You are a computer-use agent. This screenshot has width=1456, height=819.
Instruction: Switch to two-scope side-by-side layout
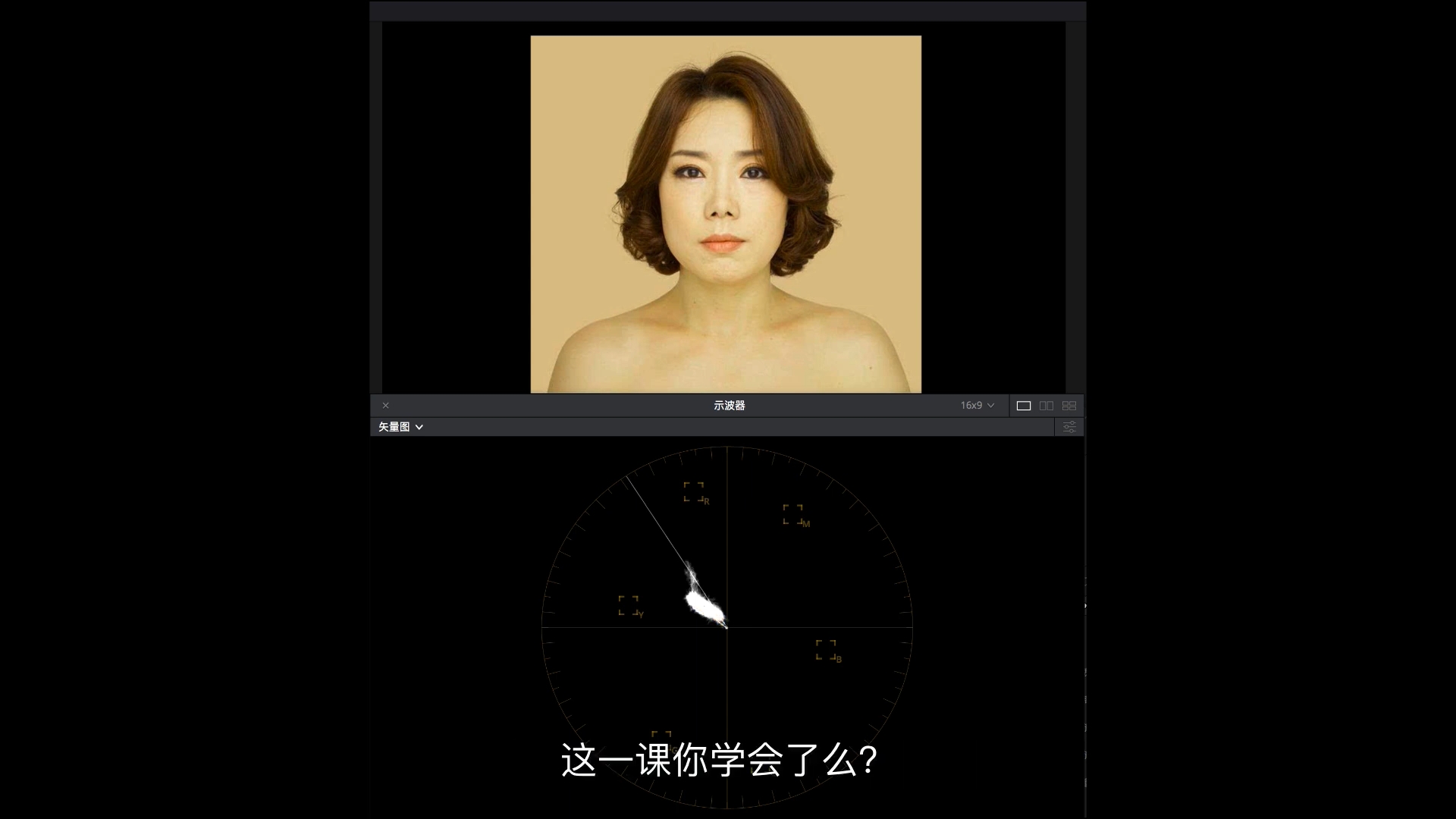pos(1046,406)
